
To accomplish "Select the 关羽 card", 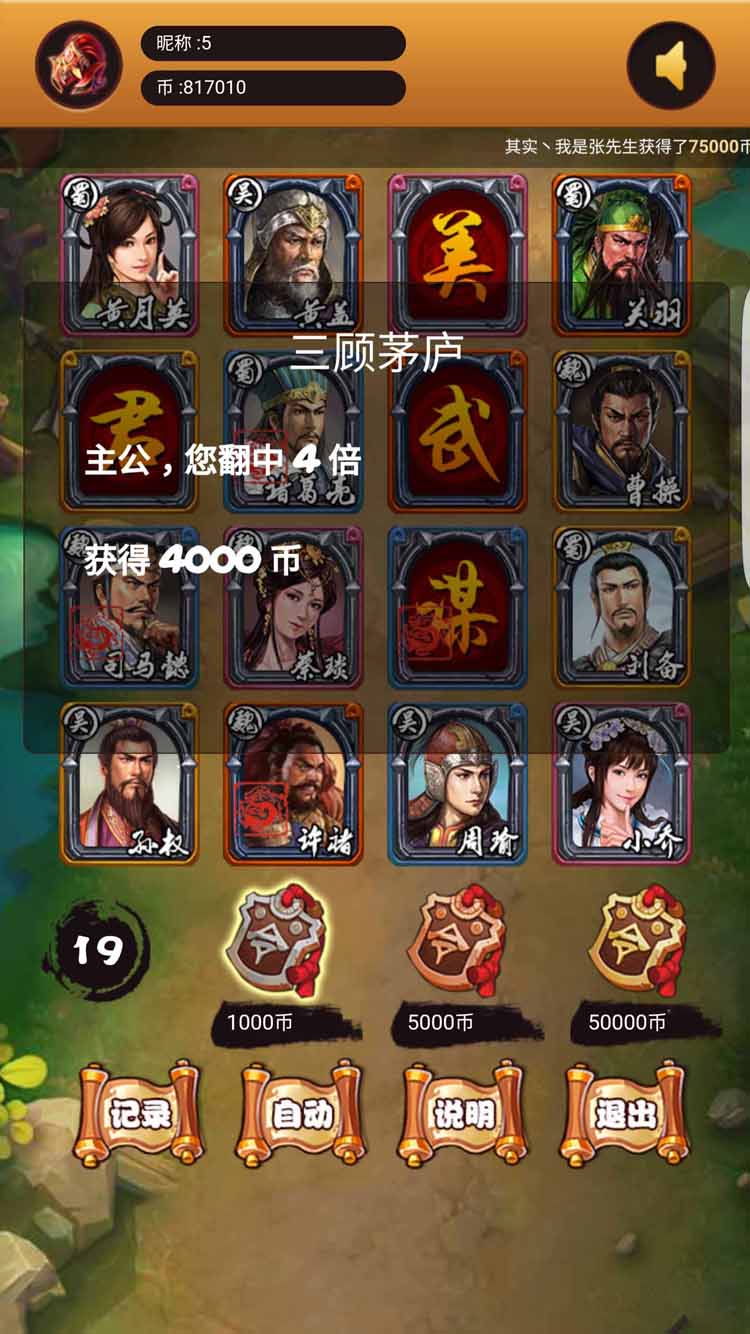I will tap(621, 255).
